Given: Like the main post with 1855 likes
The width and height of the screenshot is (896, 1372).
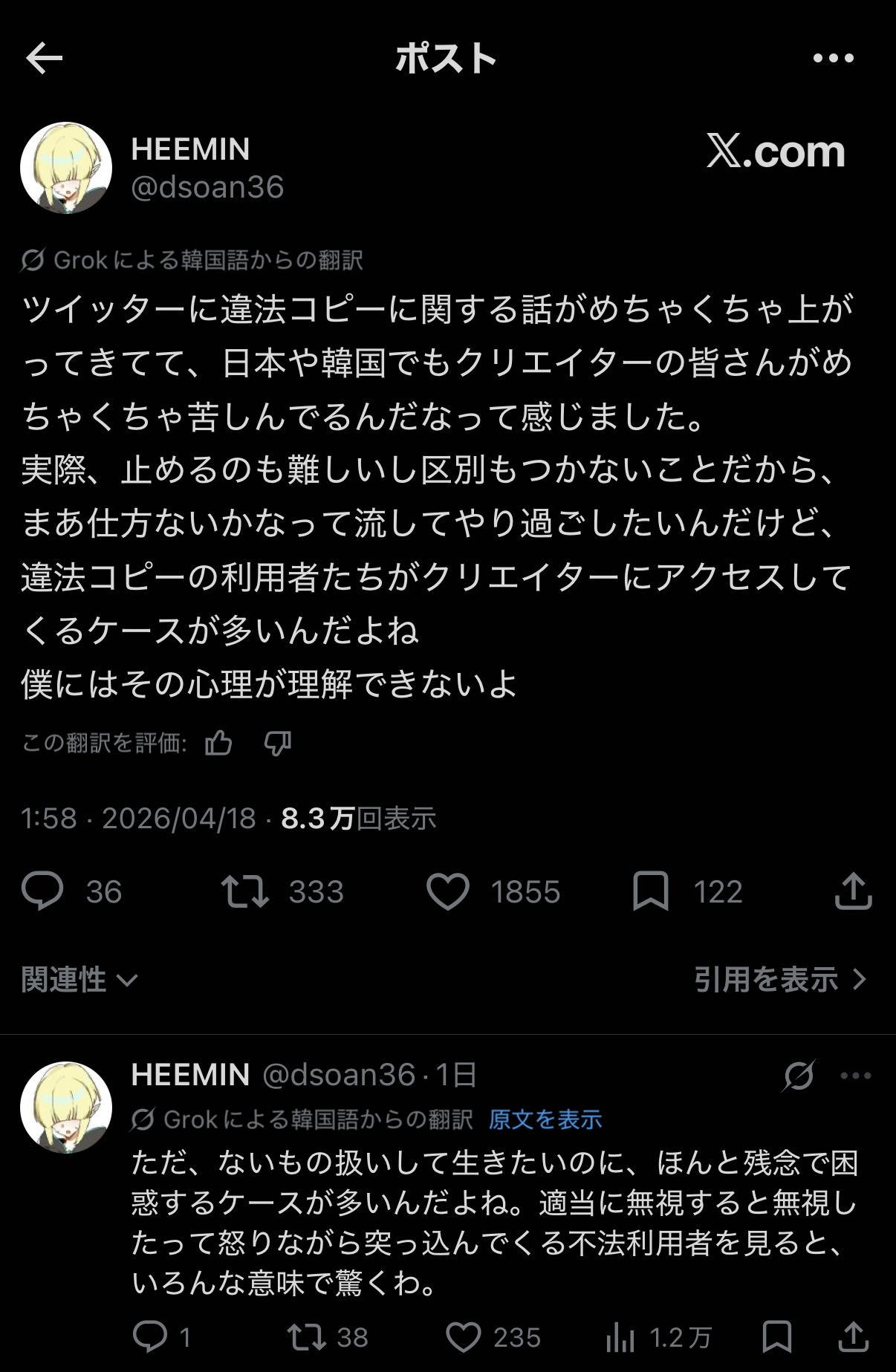Looking at the screenshot, I should (448, 891).
